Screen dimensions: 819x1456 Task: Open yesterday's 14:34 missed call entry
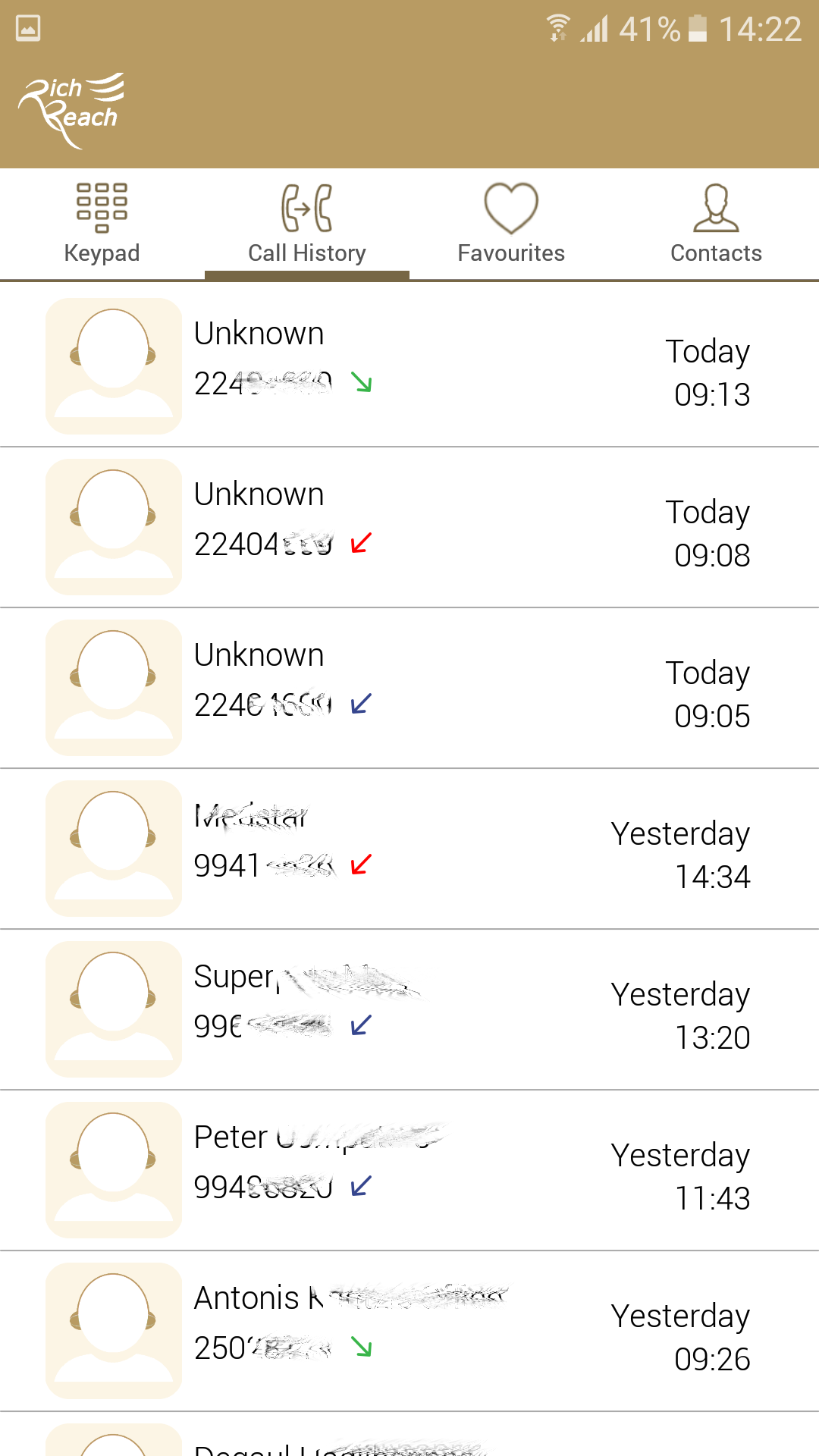pyautogui.click(x=409, y=849)
